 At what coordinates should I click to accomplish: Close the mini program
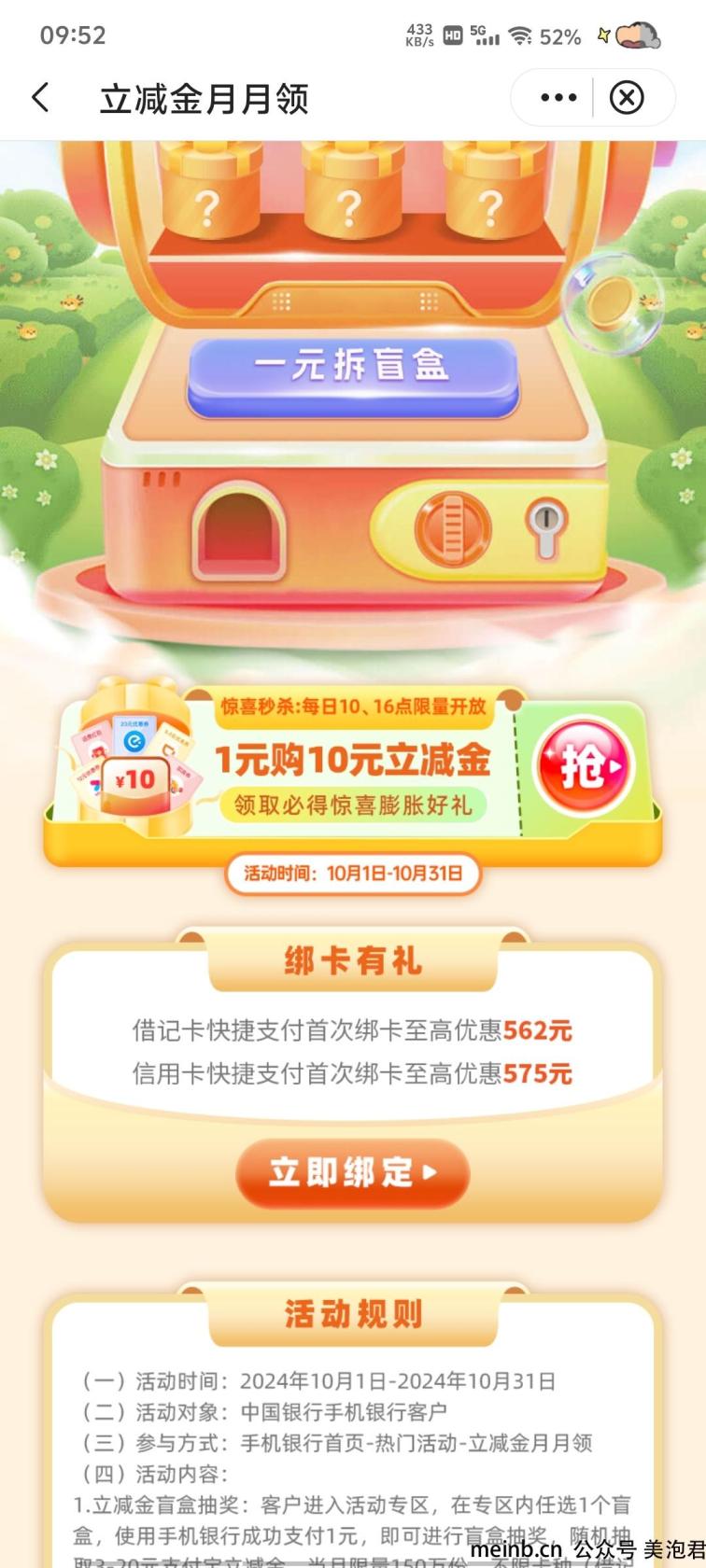627,97
